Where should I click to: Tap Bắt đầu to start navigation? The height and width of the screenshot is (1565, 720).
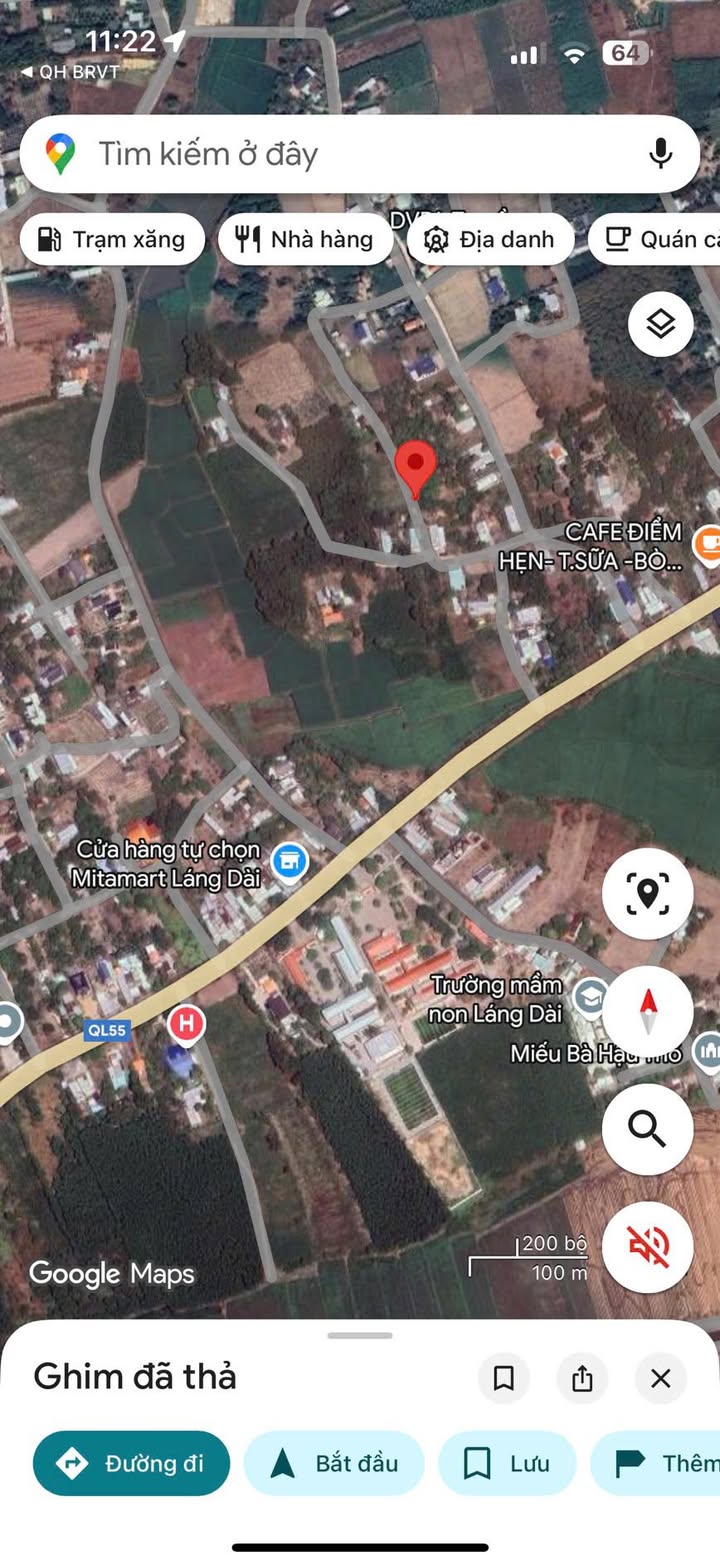[x=334, y=1463]
